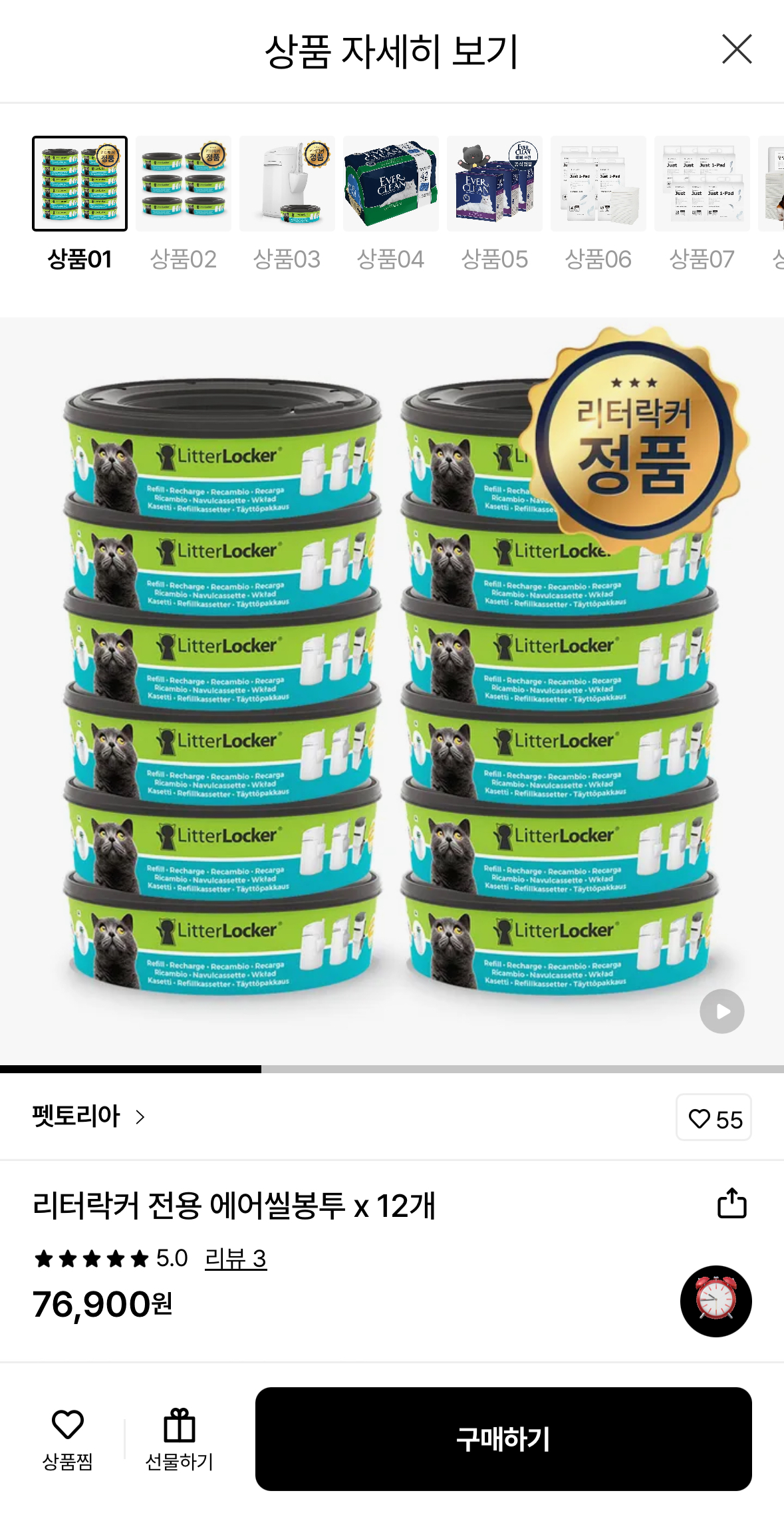Show the 상품07 product
Image resolution: width=784 pixels, height=1515 pixels.
click(702, 184)
